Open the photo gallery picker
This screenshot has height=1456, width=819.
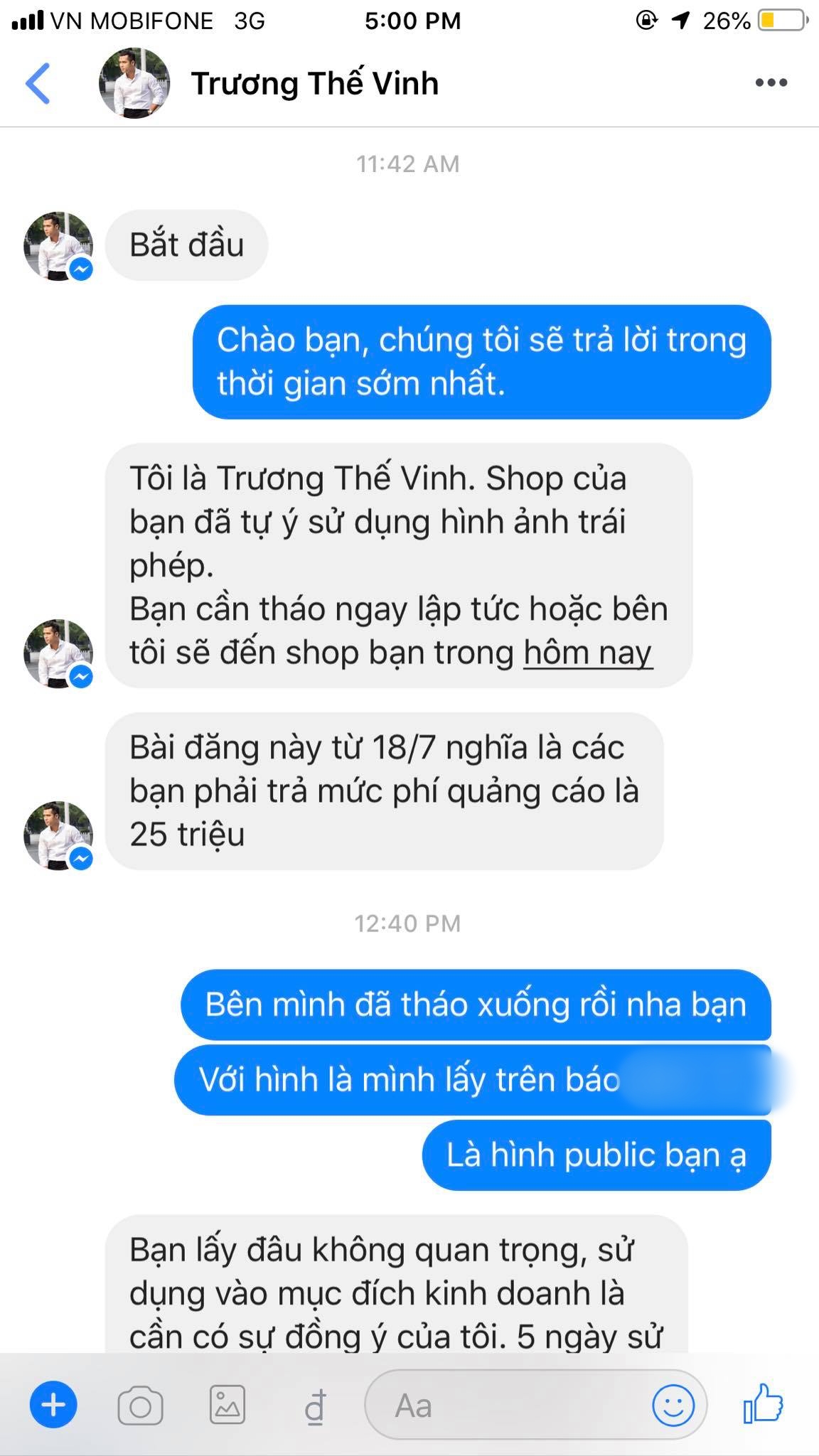(x=227, y=1405)
